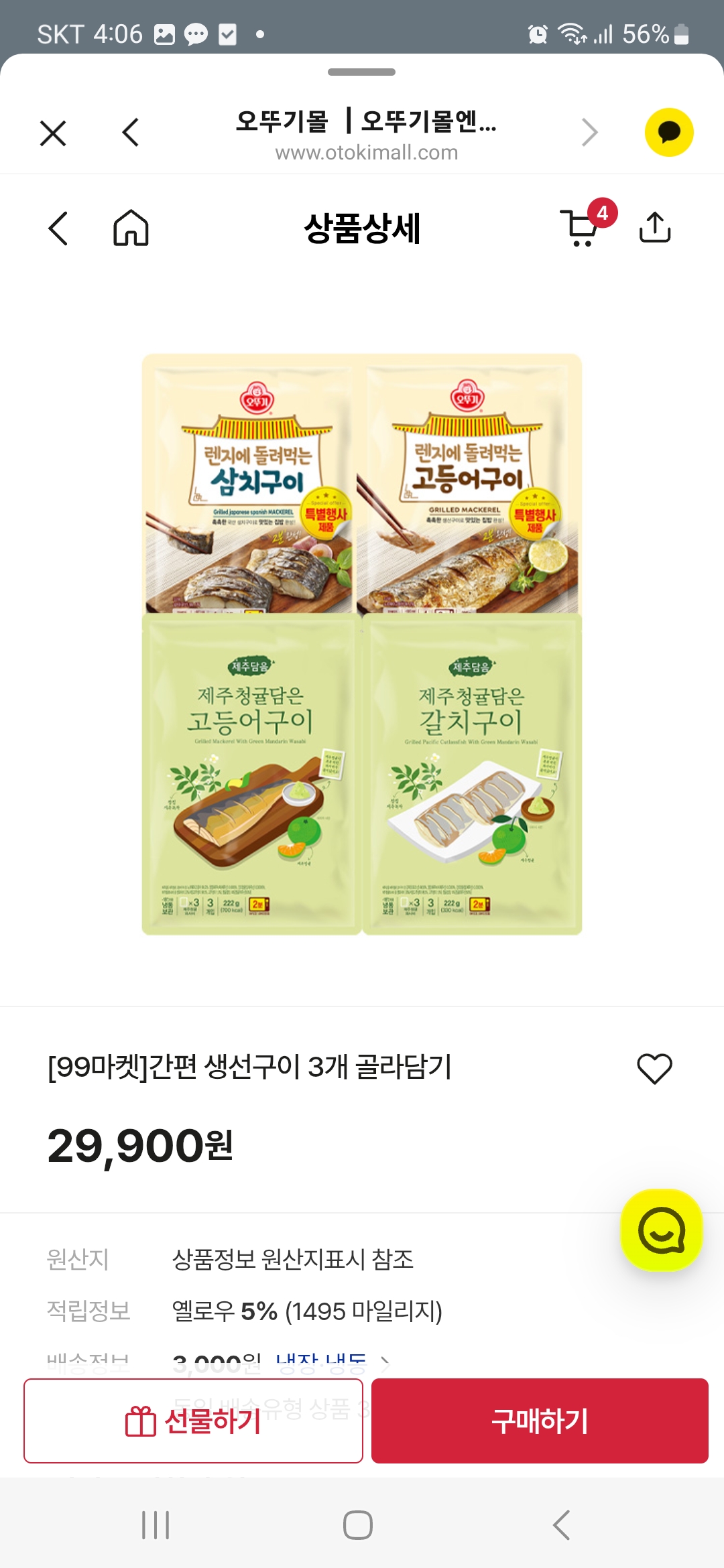Go to the phone home screen
Viewport: 724px width, 1568px height.
(x=358, y=1525)
